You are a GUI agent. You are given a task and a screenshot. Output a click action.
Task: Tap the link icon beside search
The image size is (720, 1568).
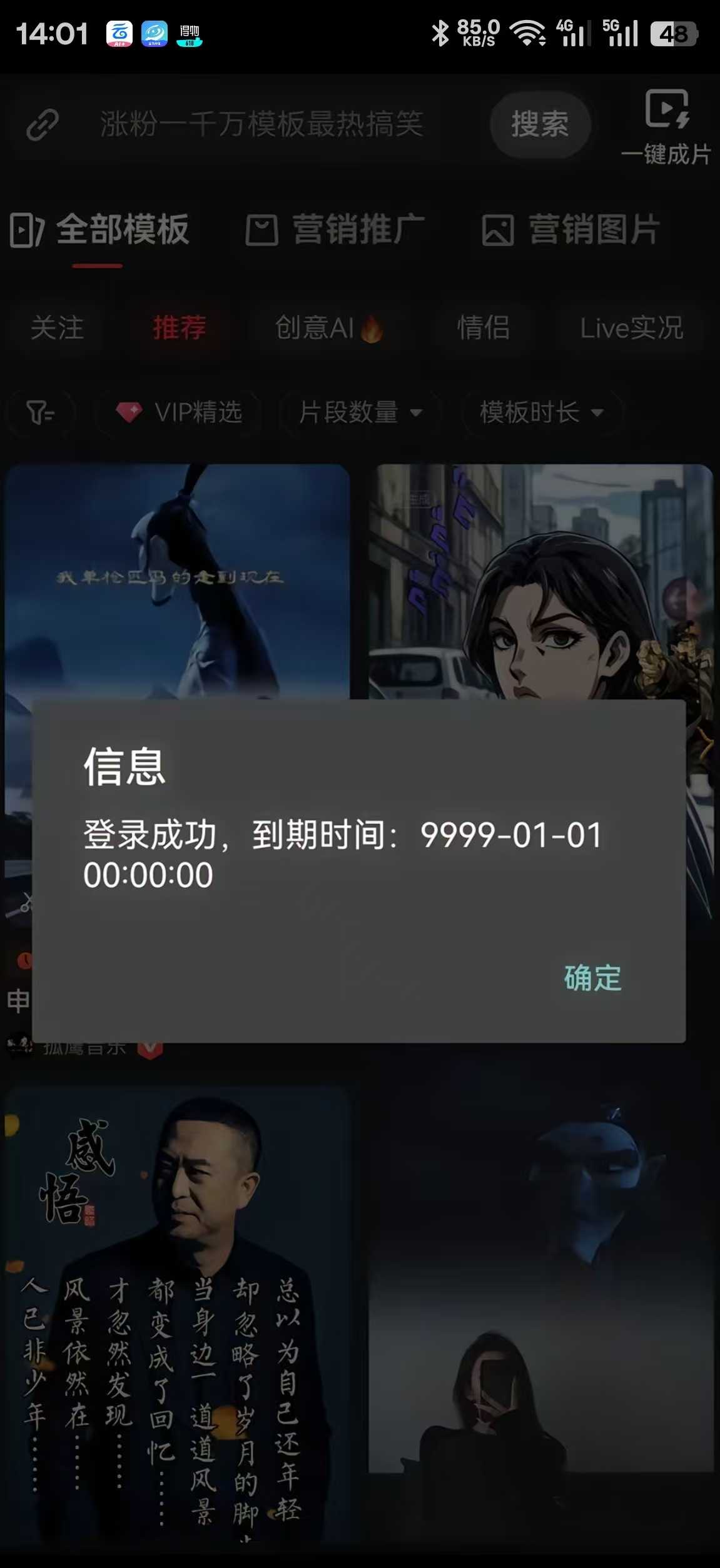coord(43,124)
